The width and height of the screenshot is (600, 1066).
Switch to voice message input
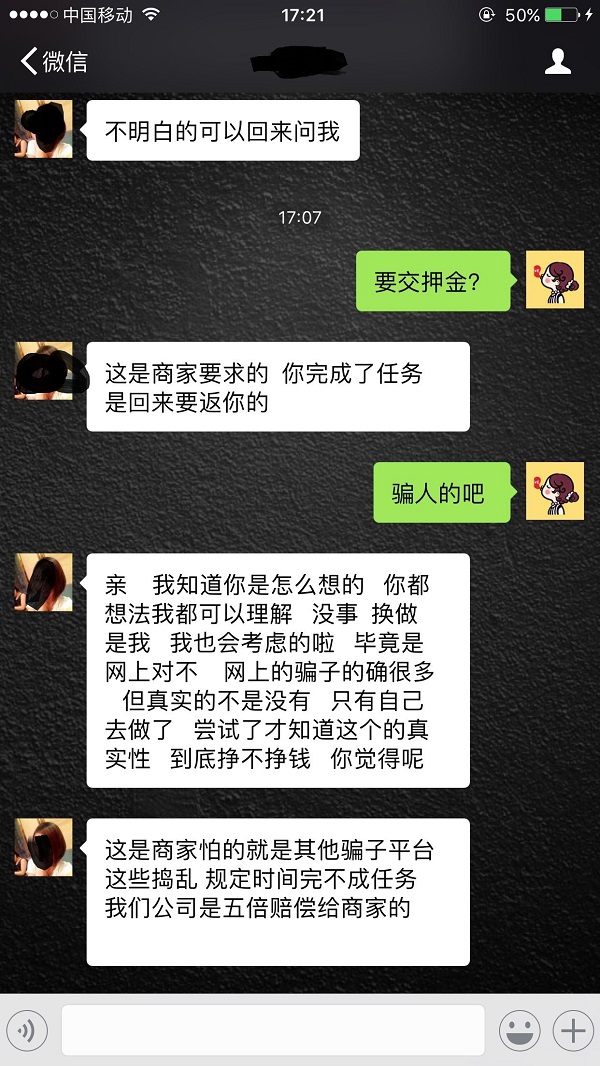pos(27,1030)
